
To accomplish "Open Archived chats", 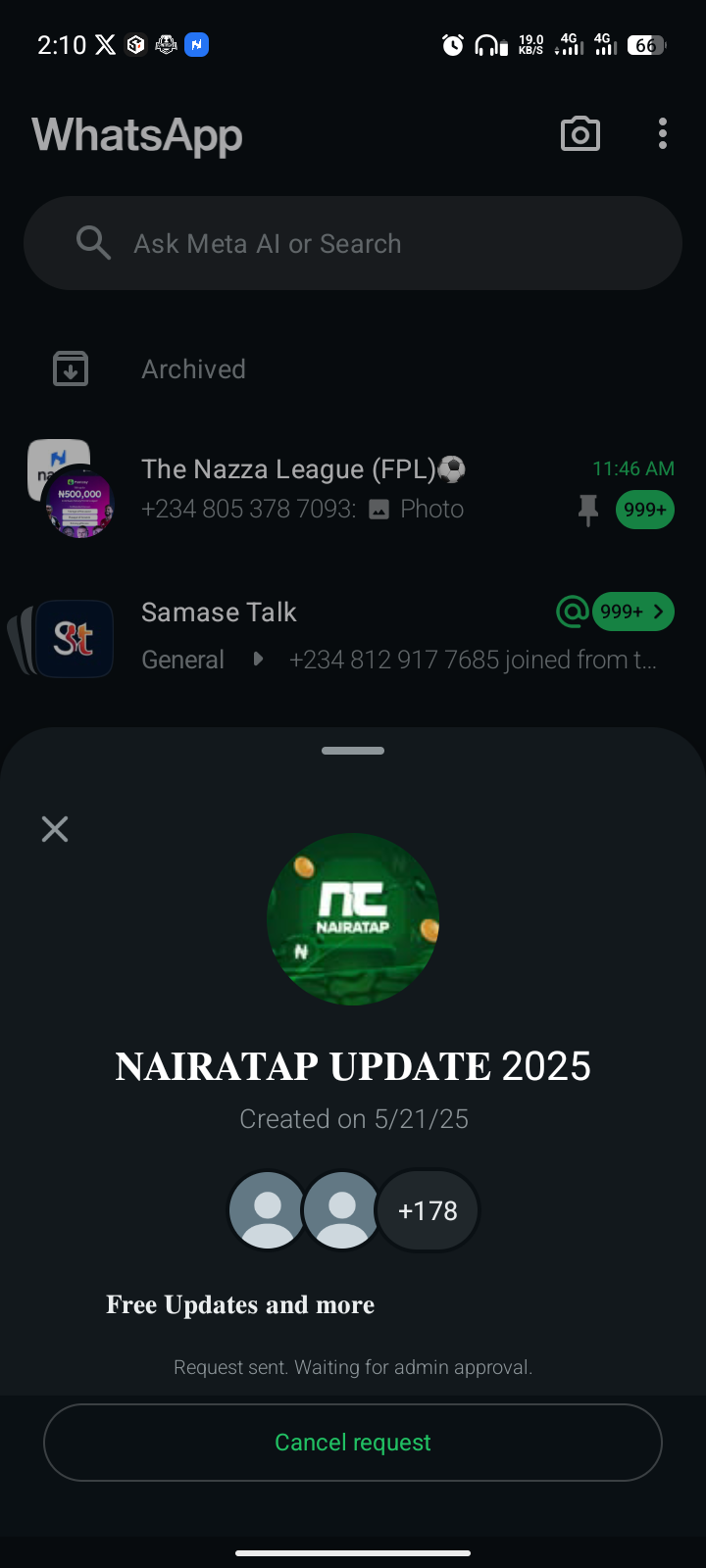I will (193, 369).
